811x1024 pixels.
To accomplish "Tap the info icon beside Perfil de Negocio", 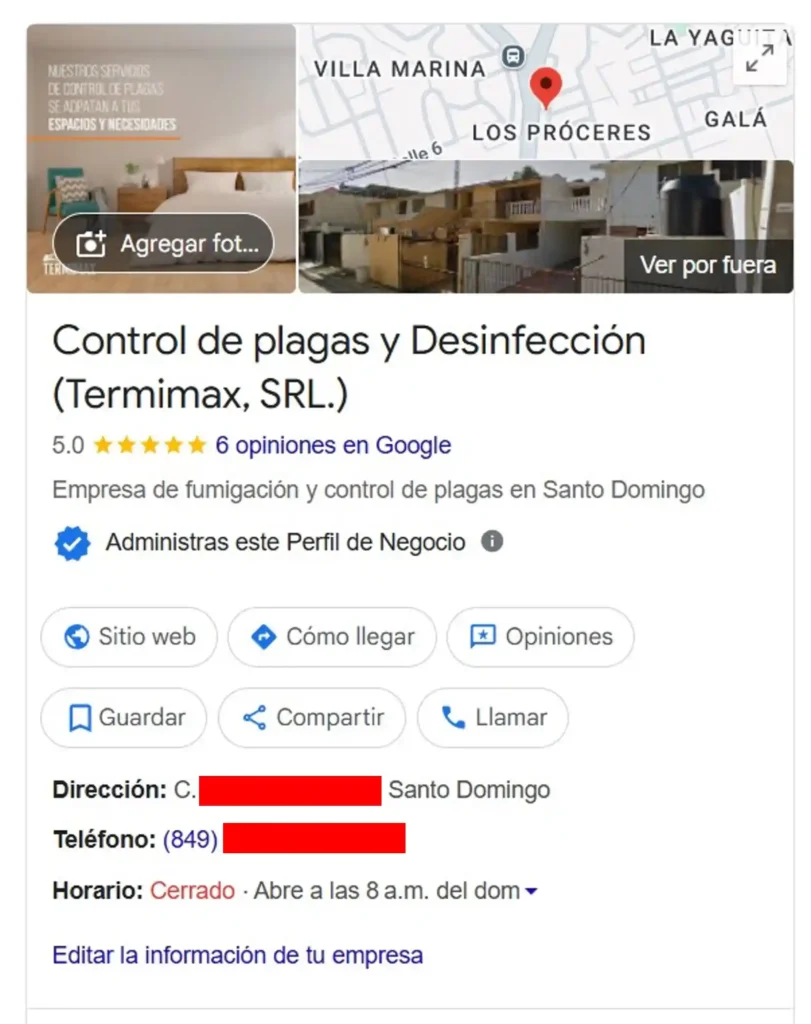I will point(491,542).
